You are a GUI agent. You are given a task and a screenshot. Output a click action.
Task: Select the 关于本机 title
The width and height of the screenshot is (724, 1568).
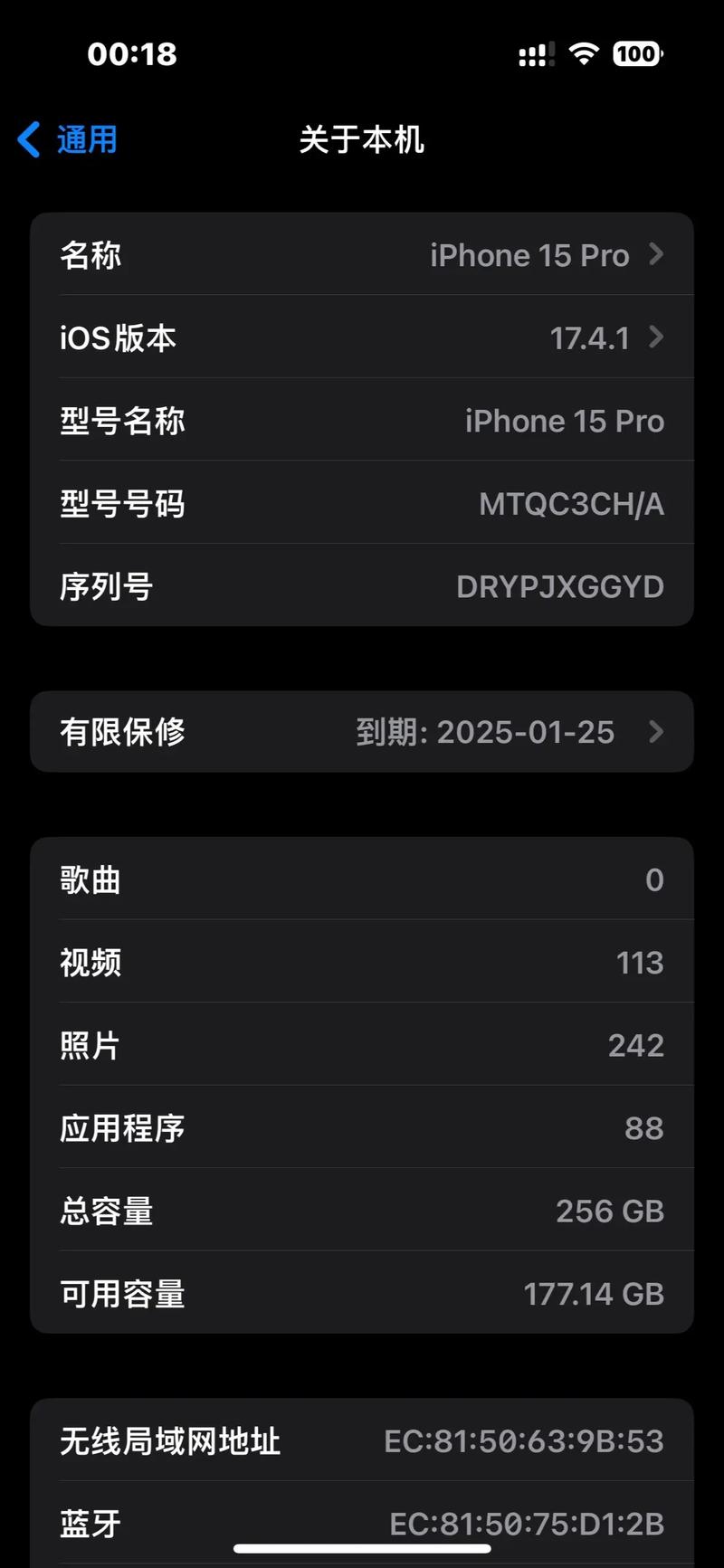[362, 140]
